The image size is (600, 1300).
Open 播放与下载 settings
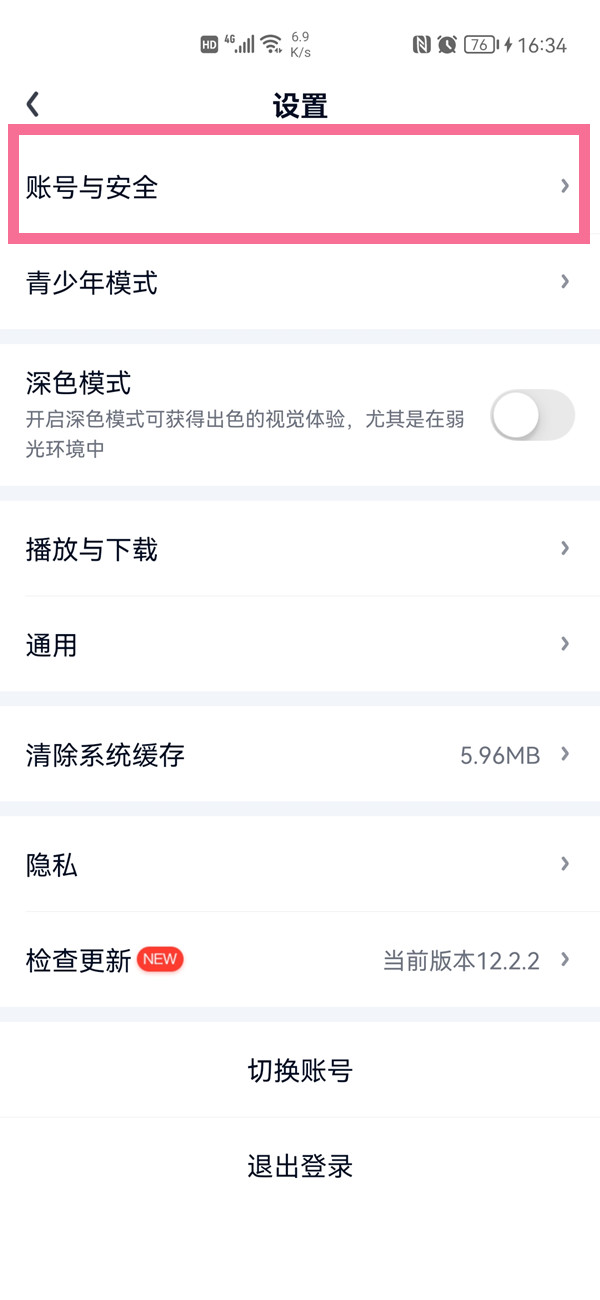298,549
